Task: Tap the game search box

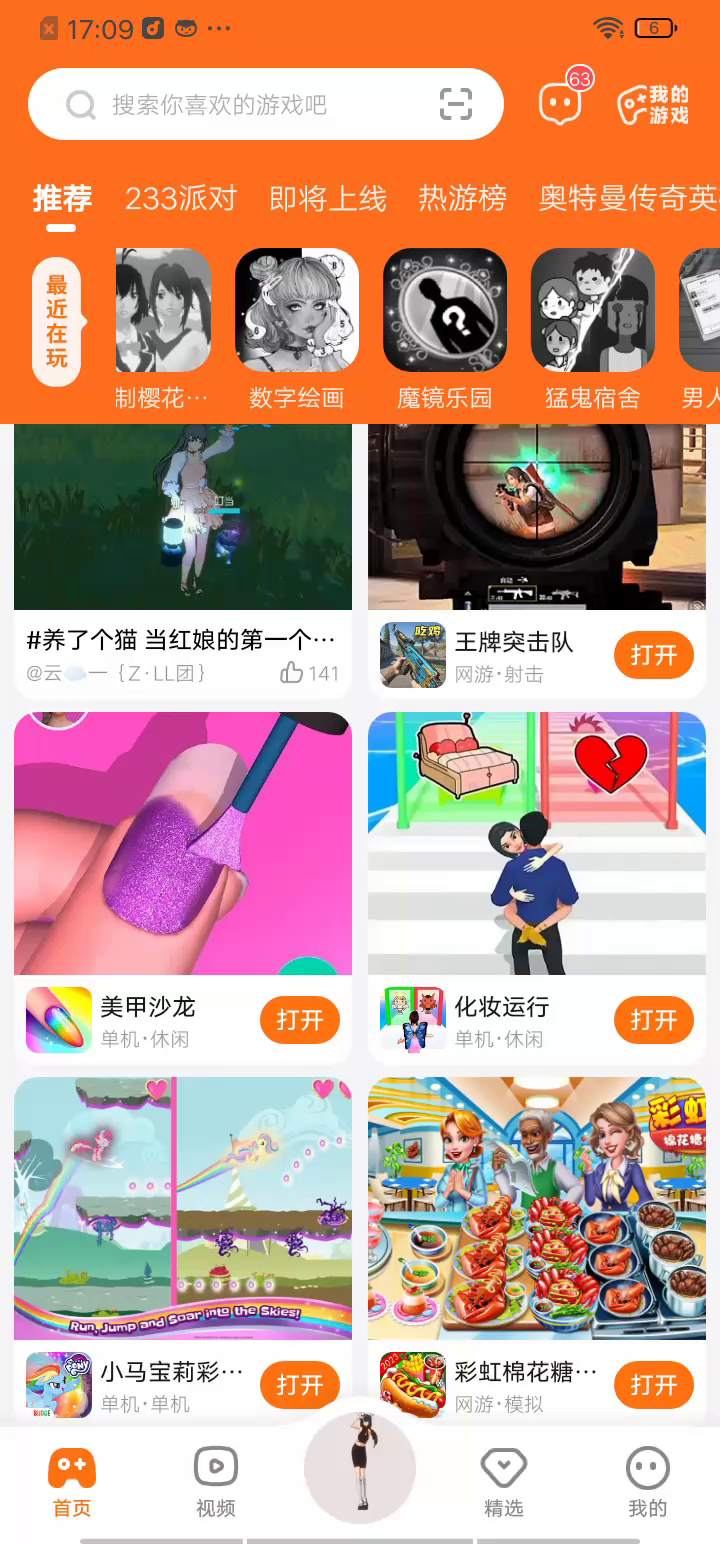Action: tap(250, 104)
